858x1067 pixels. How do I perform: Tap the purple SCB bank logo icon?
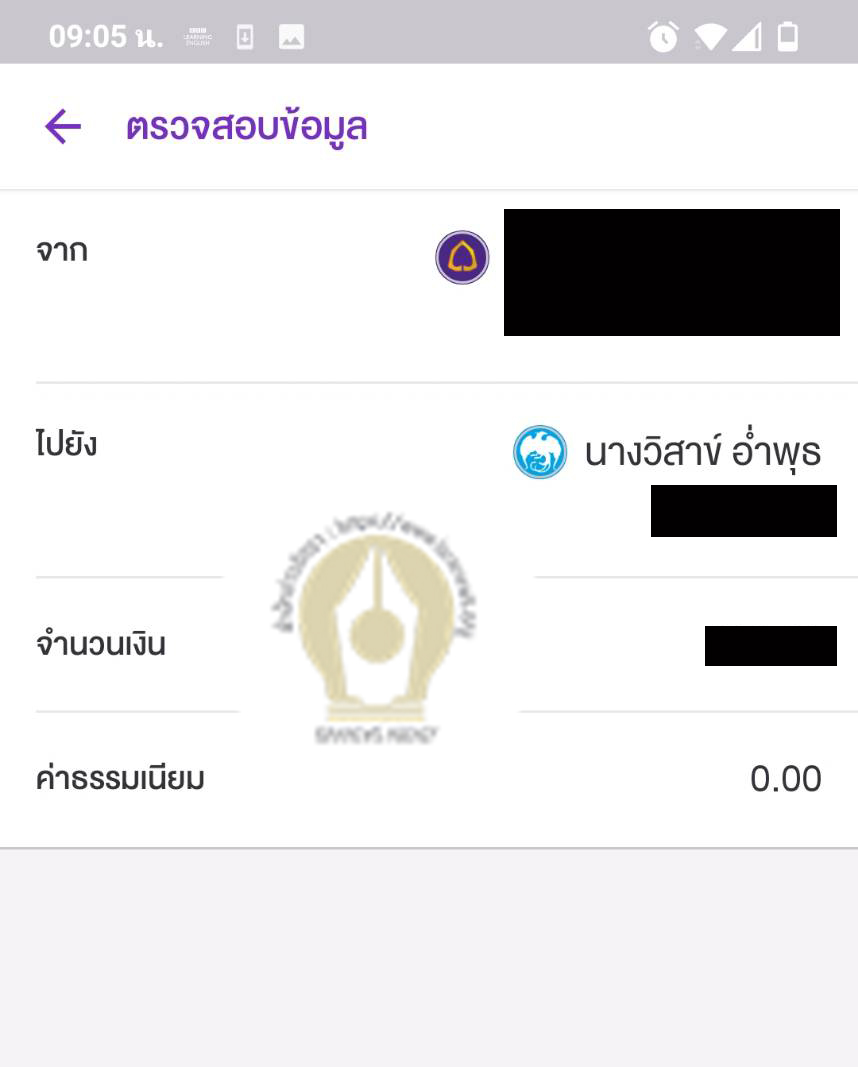461,257
